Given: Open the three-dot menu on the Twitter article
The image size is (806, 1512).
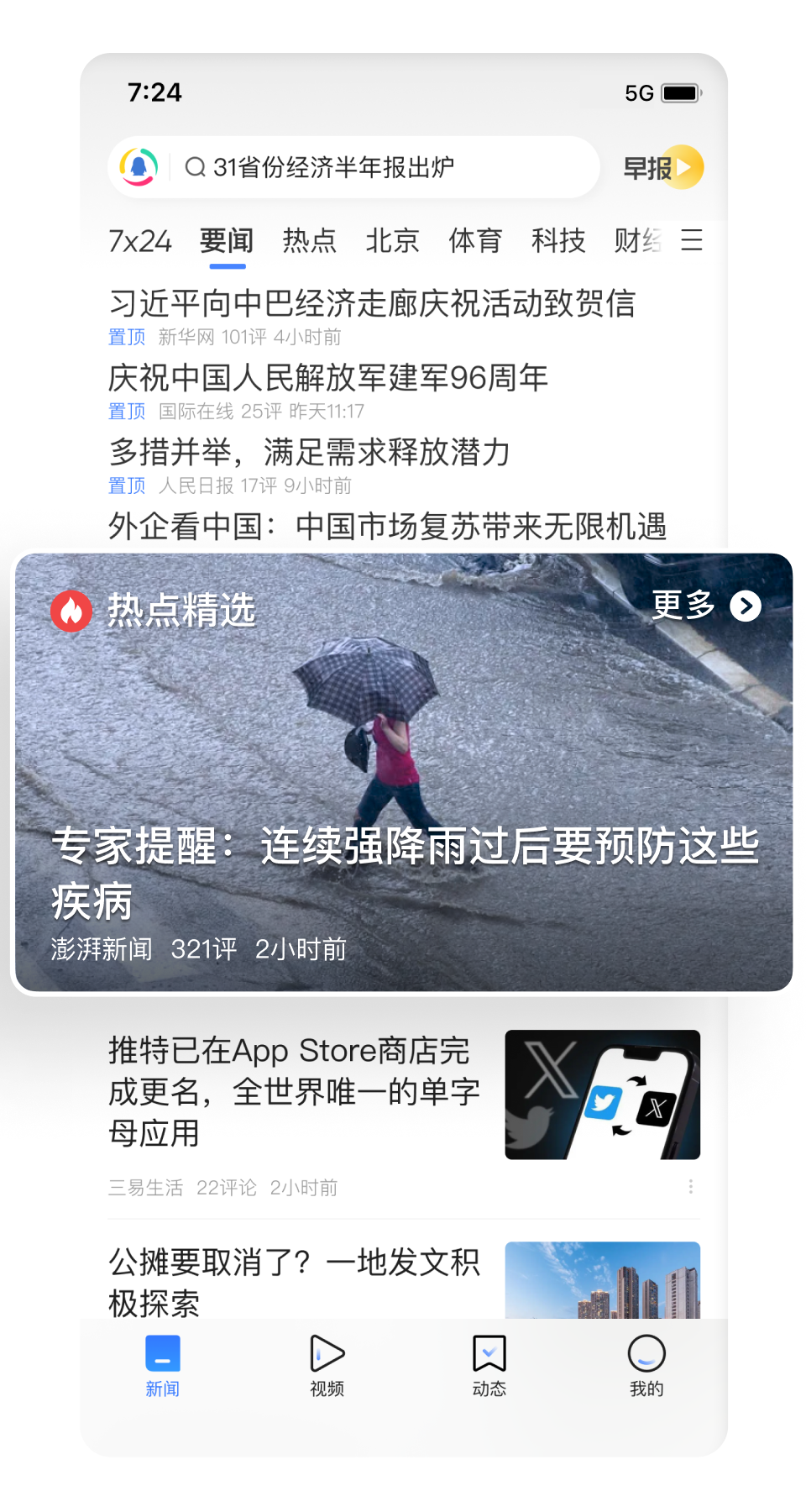Looking at the screenshot, I should click(691, 1186).
